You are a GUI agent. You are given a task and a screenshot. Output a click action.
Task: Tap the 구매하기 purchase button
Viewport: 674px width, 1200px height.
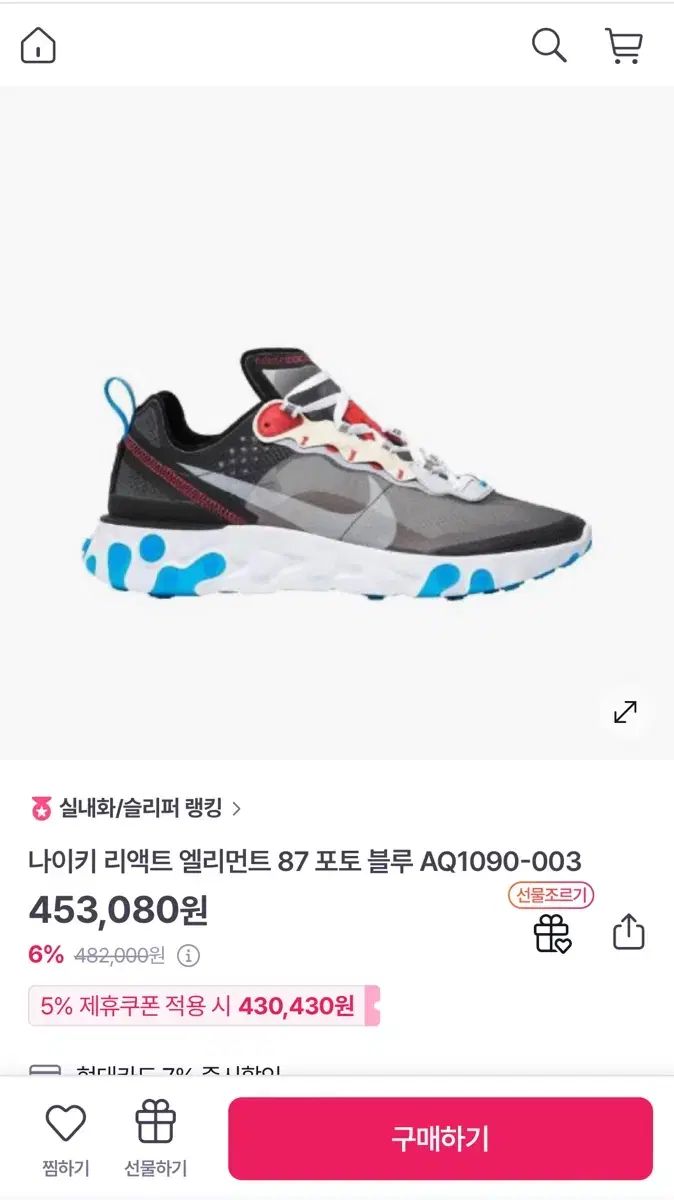(x=440, y=1138)
